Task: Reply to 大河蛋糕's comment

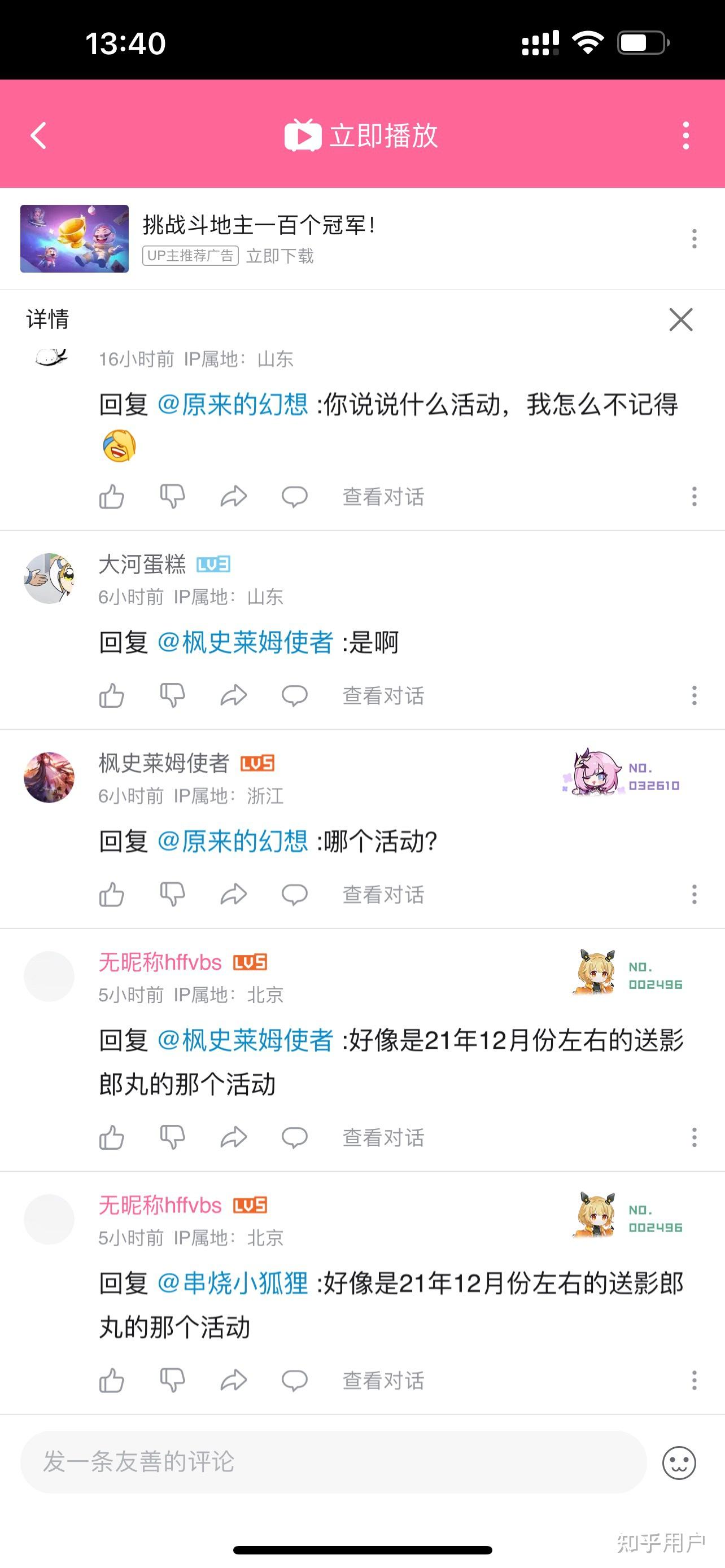Action: pos(294,695)
